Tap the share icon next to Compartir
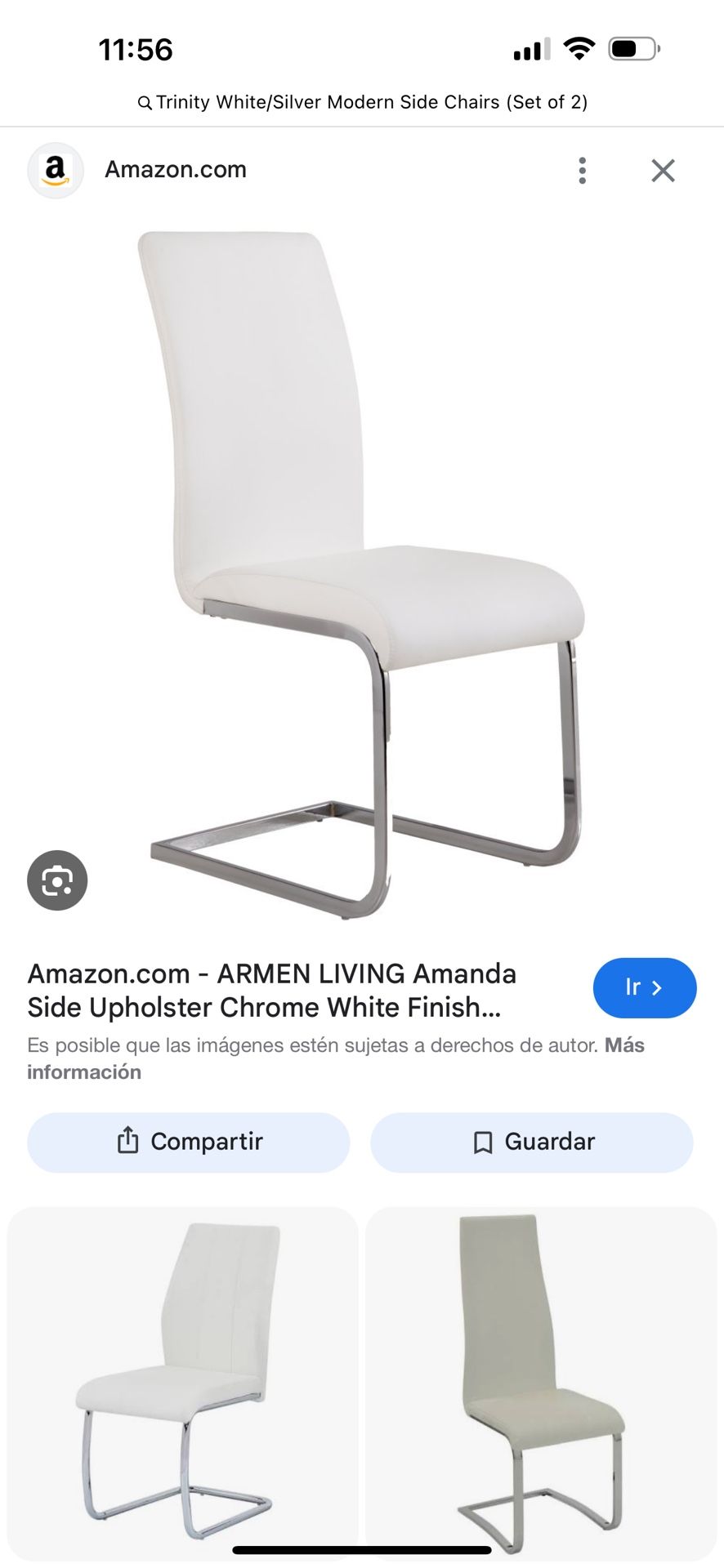The height and width of the screenshot is (1568, 724). (127, 1142)
